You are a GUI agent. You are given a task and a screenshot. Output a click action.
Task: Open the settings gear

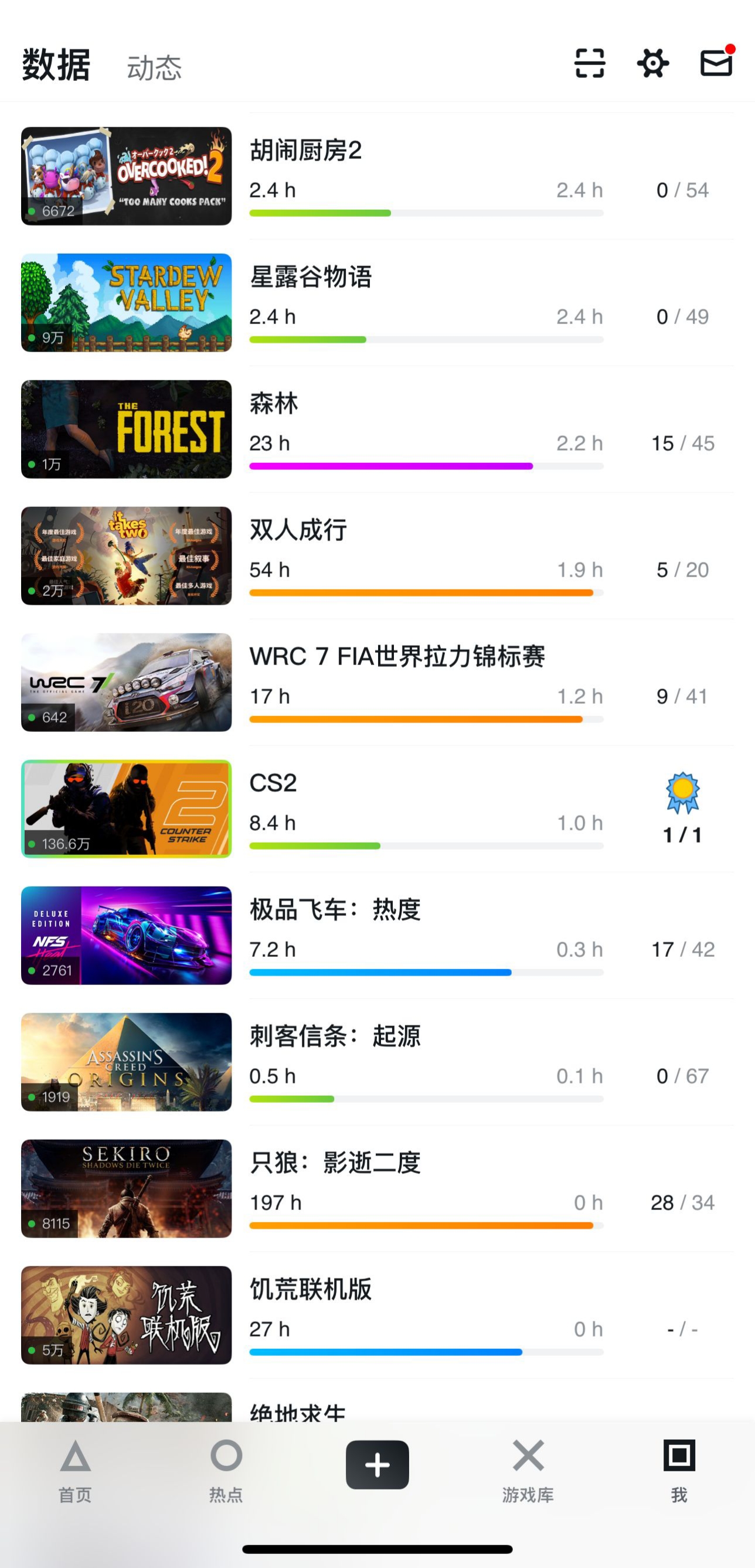pos(652,63)
